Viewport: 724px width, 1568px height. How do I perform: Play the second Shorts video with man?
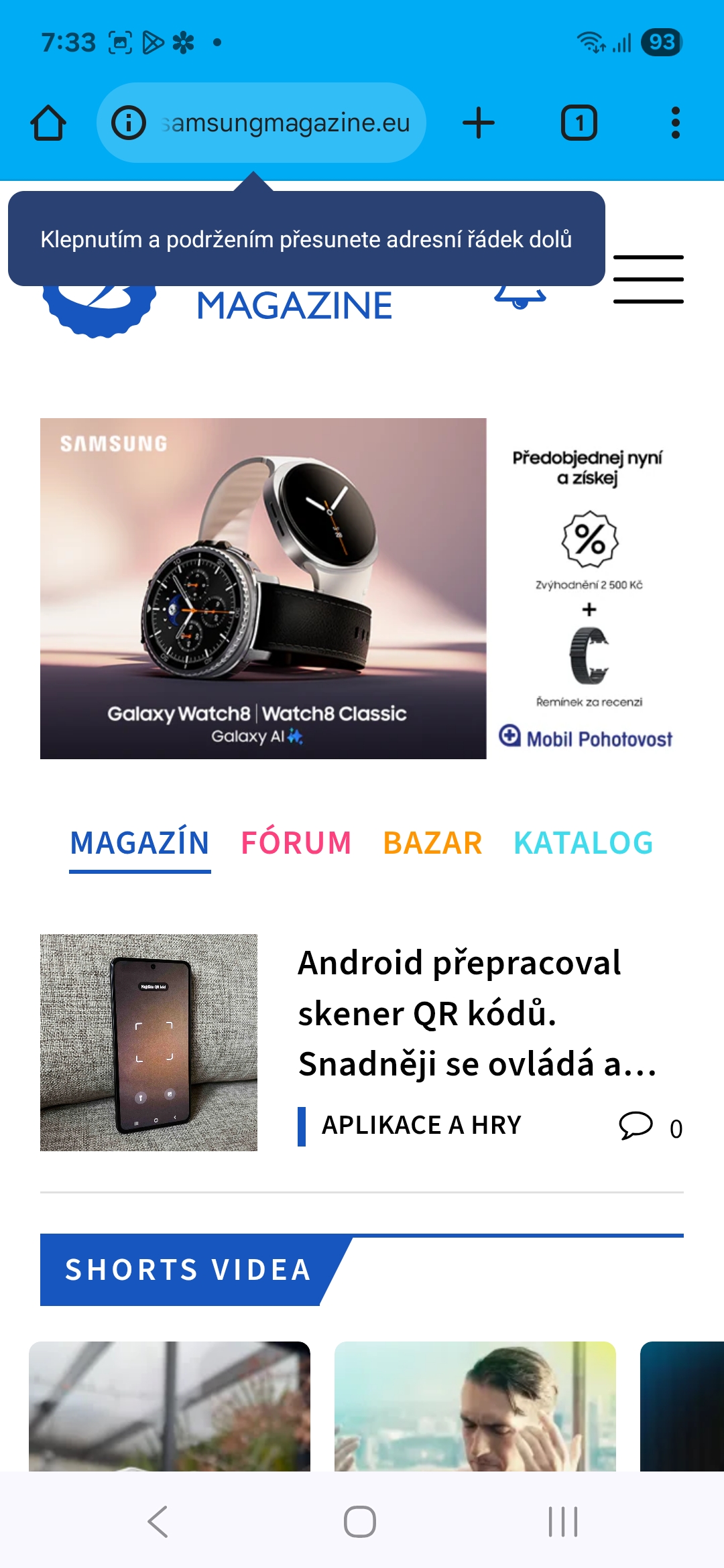tap(475, 1406)
